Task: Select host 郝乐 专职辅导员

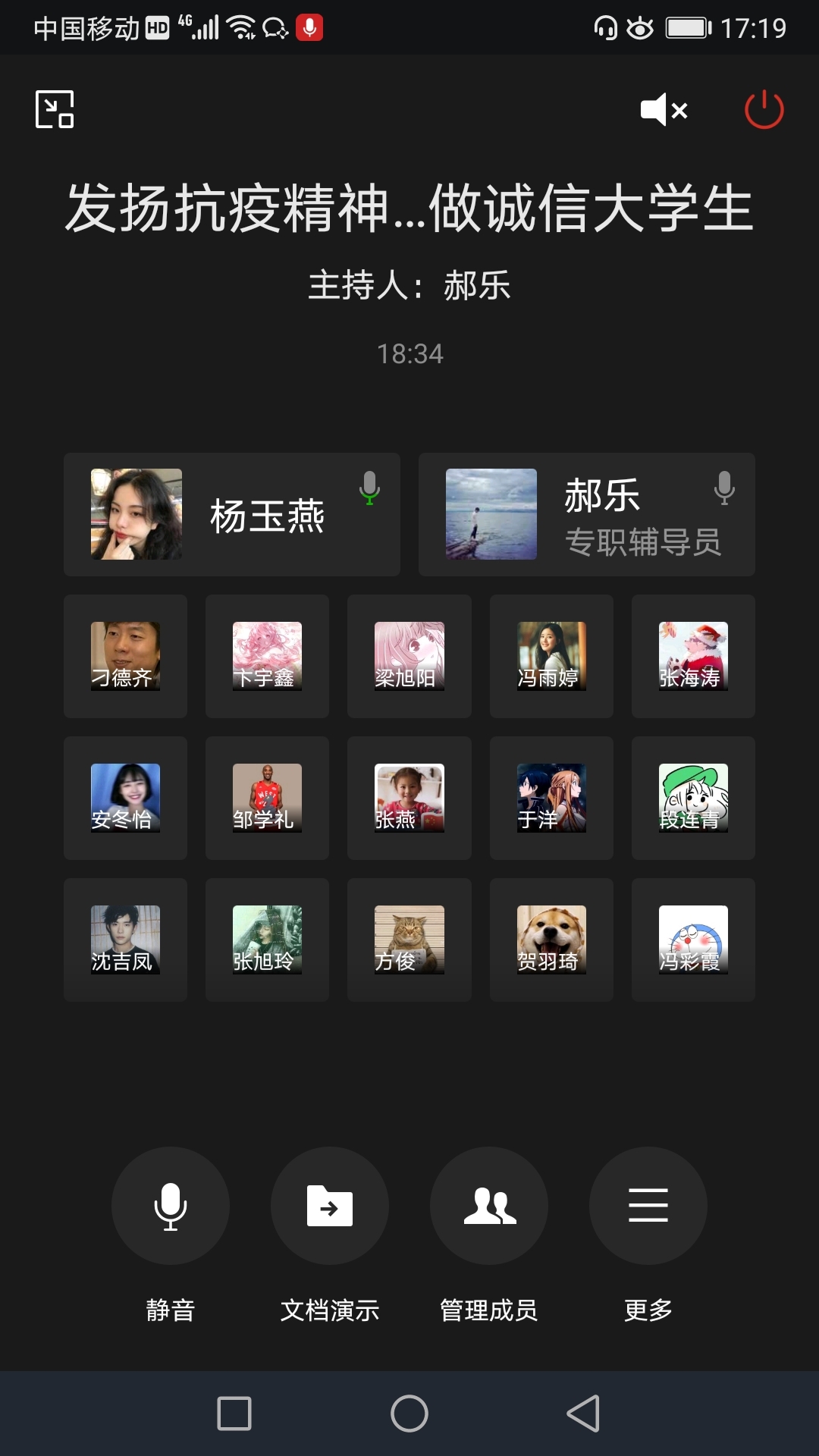Action: 587,515
